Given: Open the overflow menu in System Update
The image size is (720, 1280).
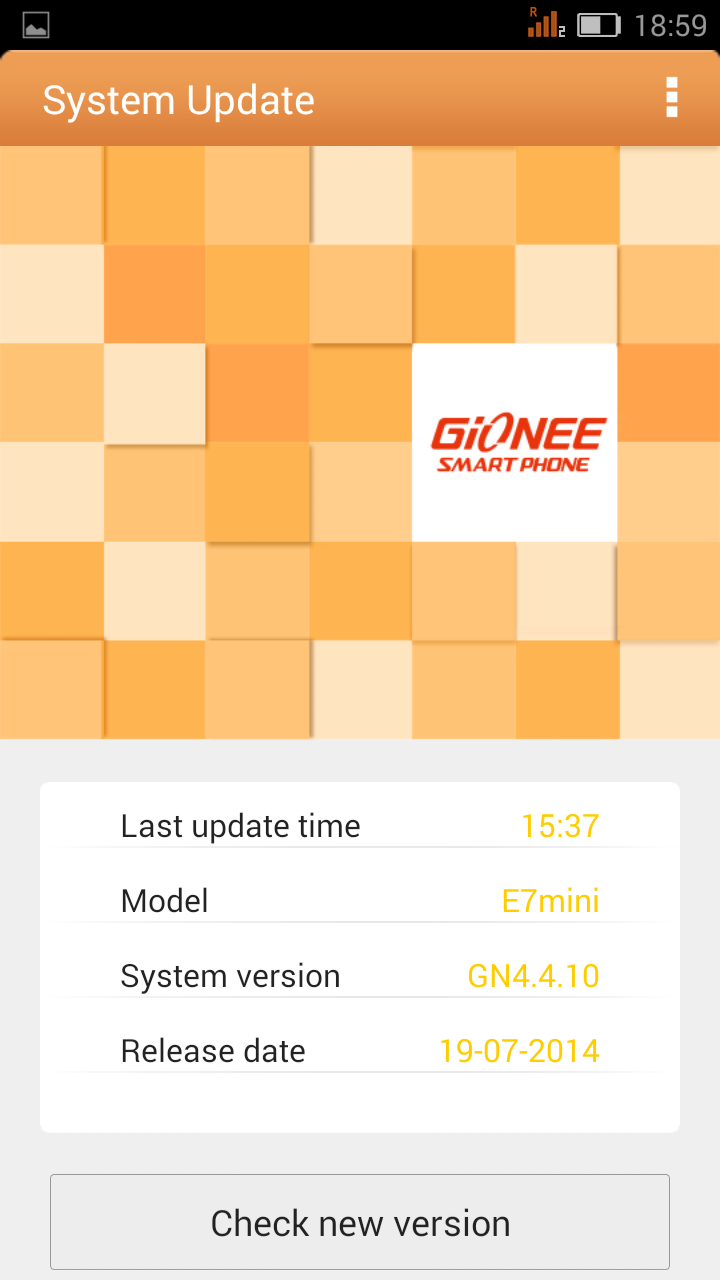Looking at the screenshot, I should tap(671, 98).
